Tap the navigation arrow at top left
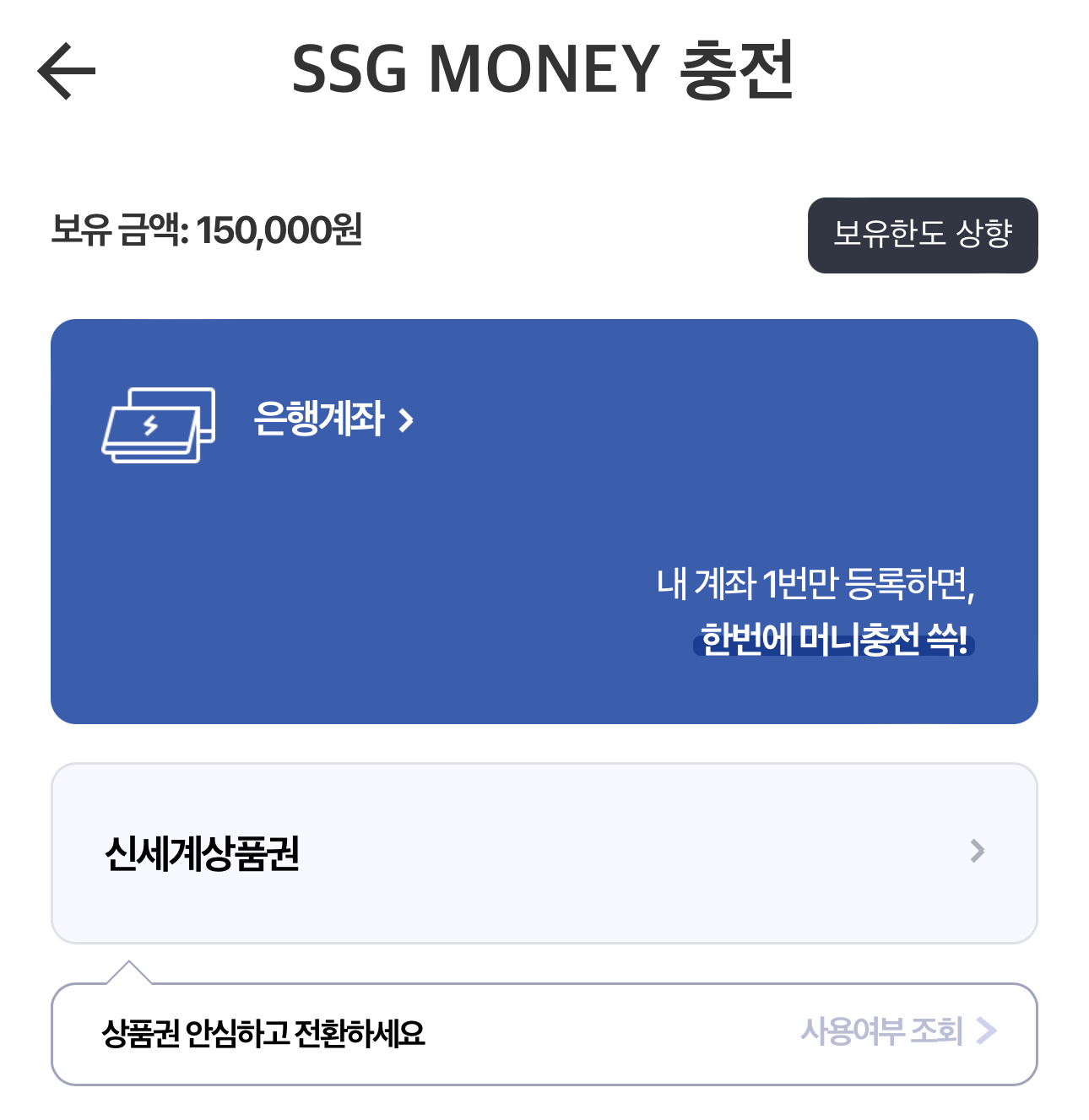 point(66,72)
